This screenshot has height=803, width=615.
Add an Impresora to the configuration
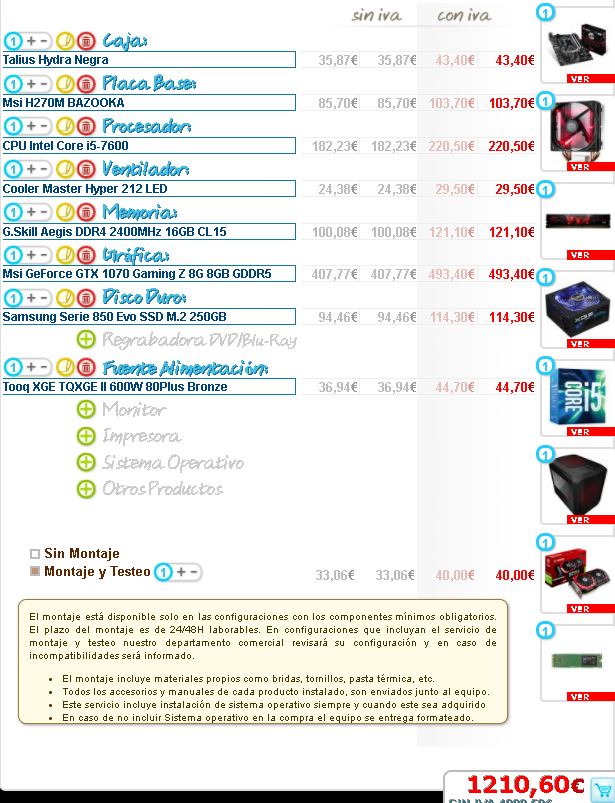[x=86, y=436]
